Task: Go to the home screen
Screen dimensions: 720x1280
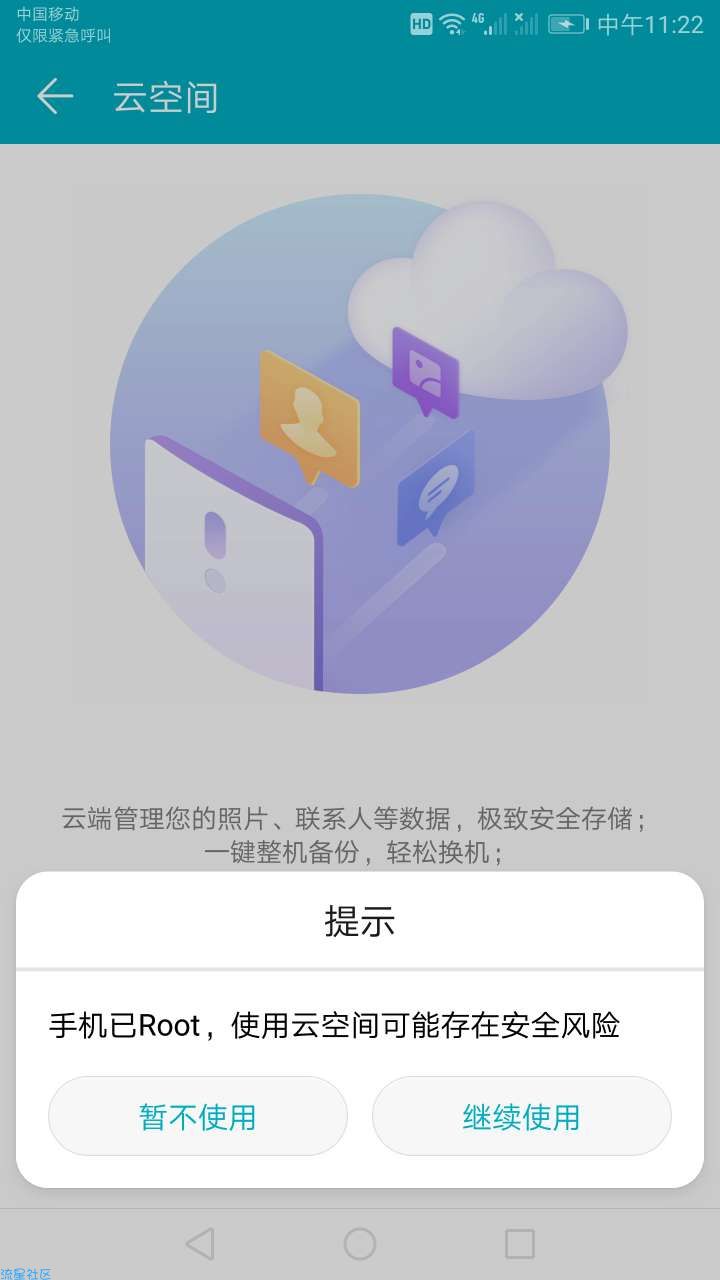Action: coord(360,1244)
